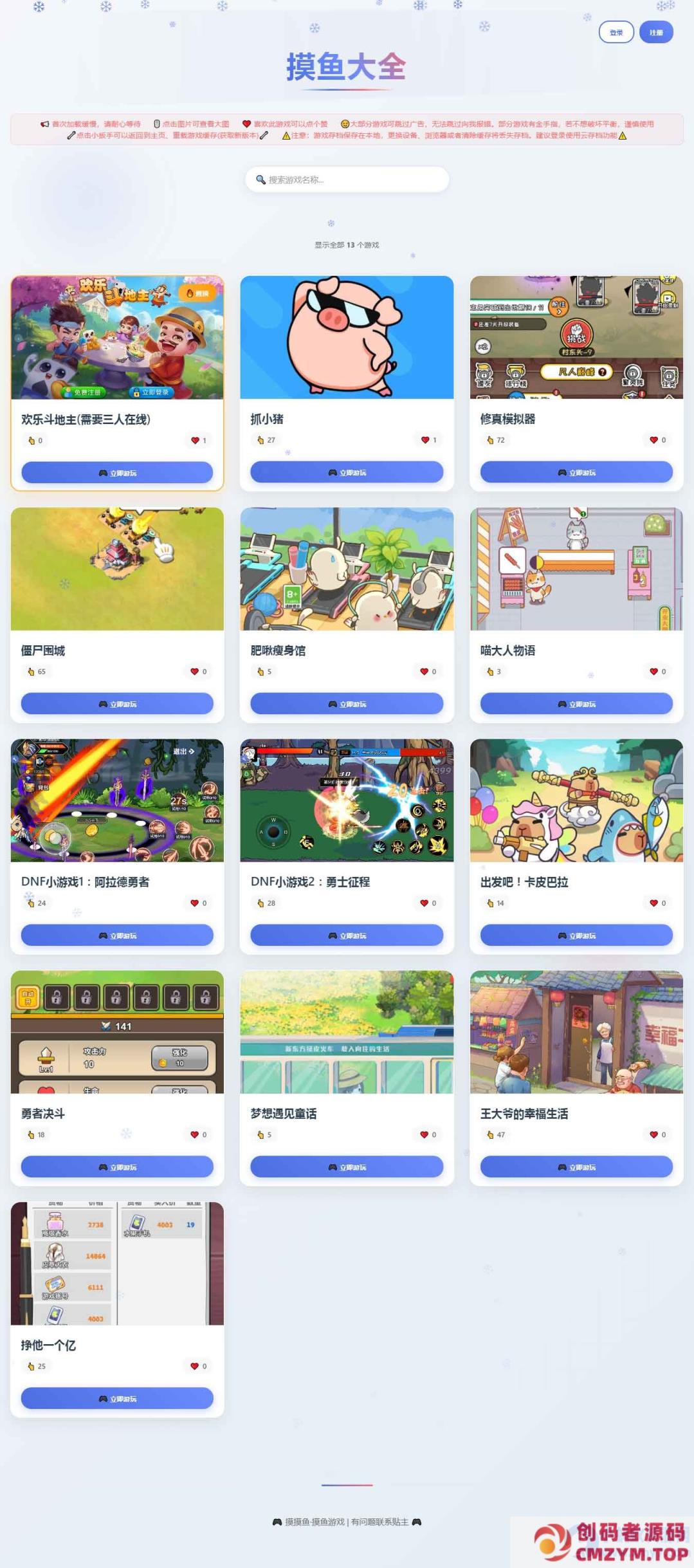The height and width of the screenshot is (1568, 694).
Task: Start 王大爷的幸福生活 with 立即游玩
Action: (x=576, y=1167)
